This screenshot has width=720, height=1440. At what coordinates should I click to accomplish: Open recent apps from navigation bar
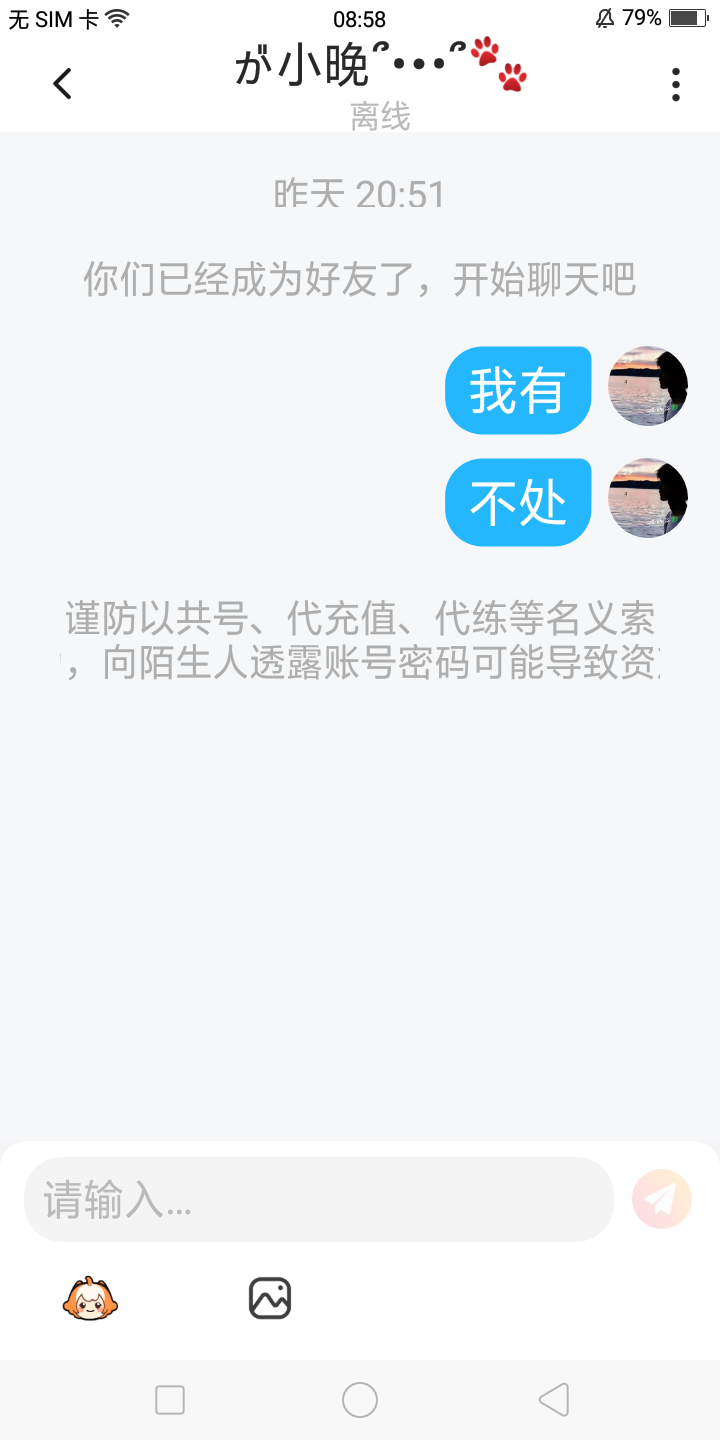click(x=170, y=1400)
